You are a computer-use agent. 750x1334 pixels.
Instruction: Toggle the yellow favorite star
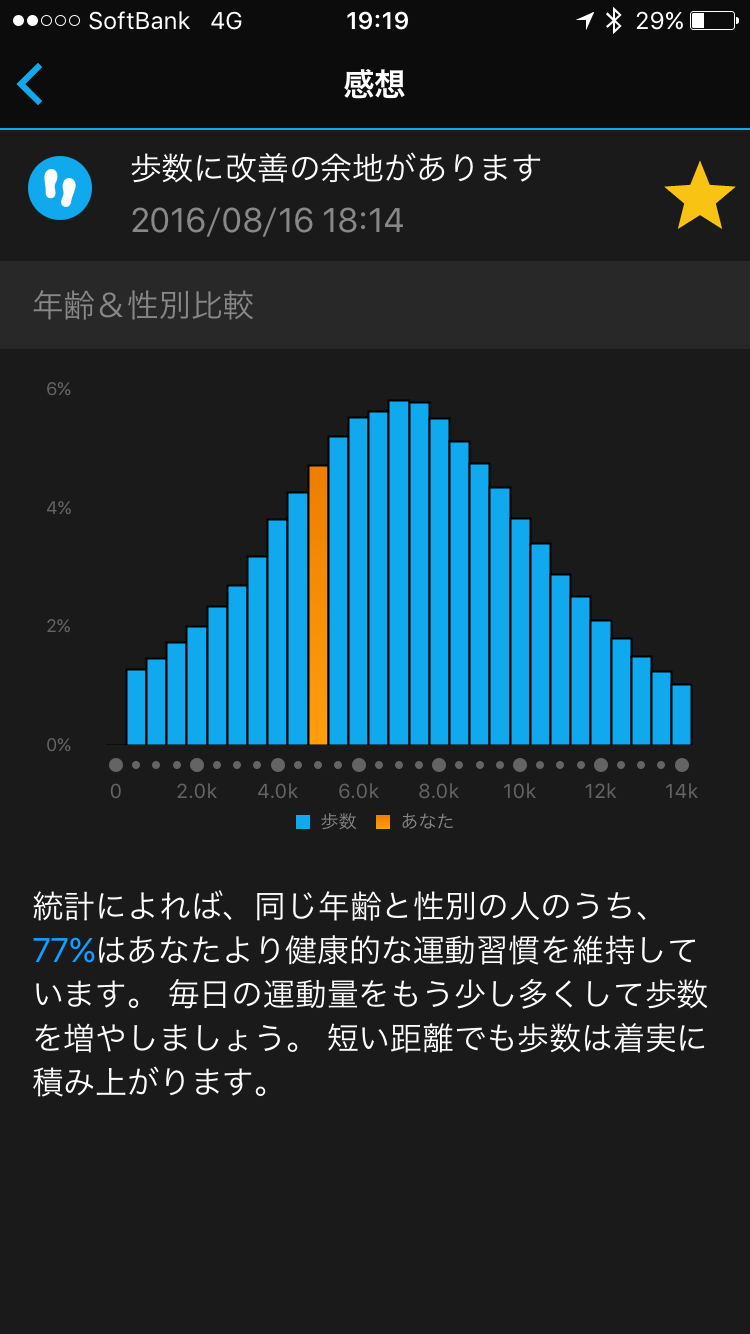(700, 195)
